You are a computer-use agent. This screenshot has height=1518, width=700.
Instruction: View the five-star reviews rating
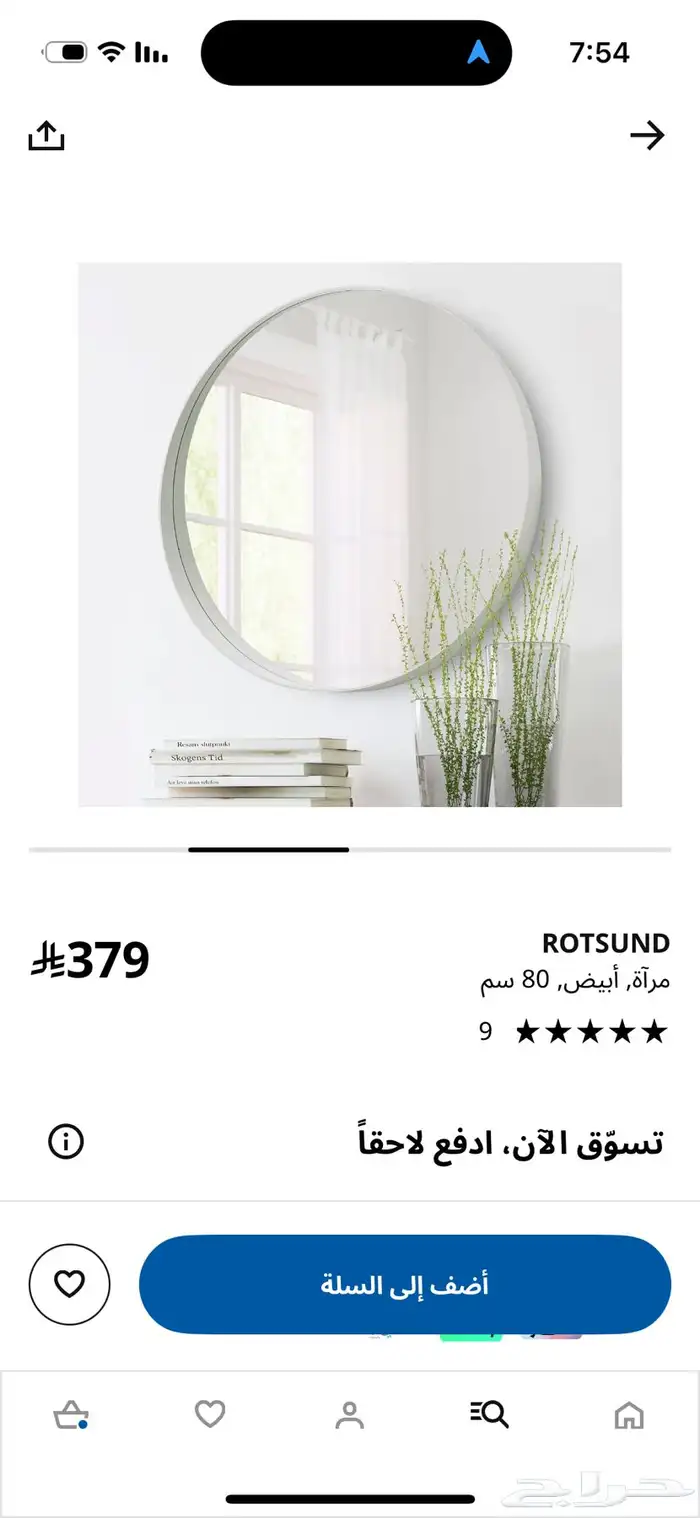pos(589,1032)
